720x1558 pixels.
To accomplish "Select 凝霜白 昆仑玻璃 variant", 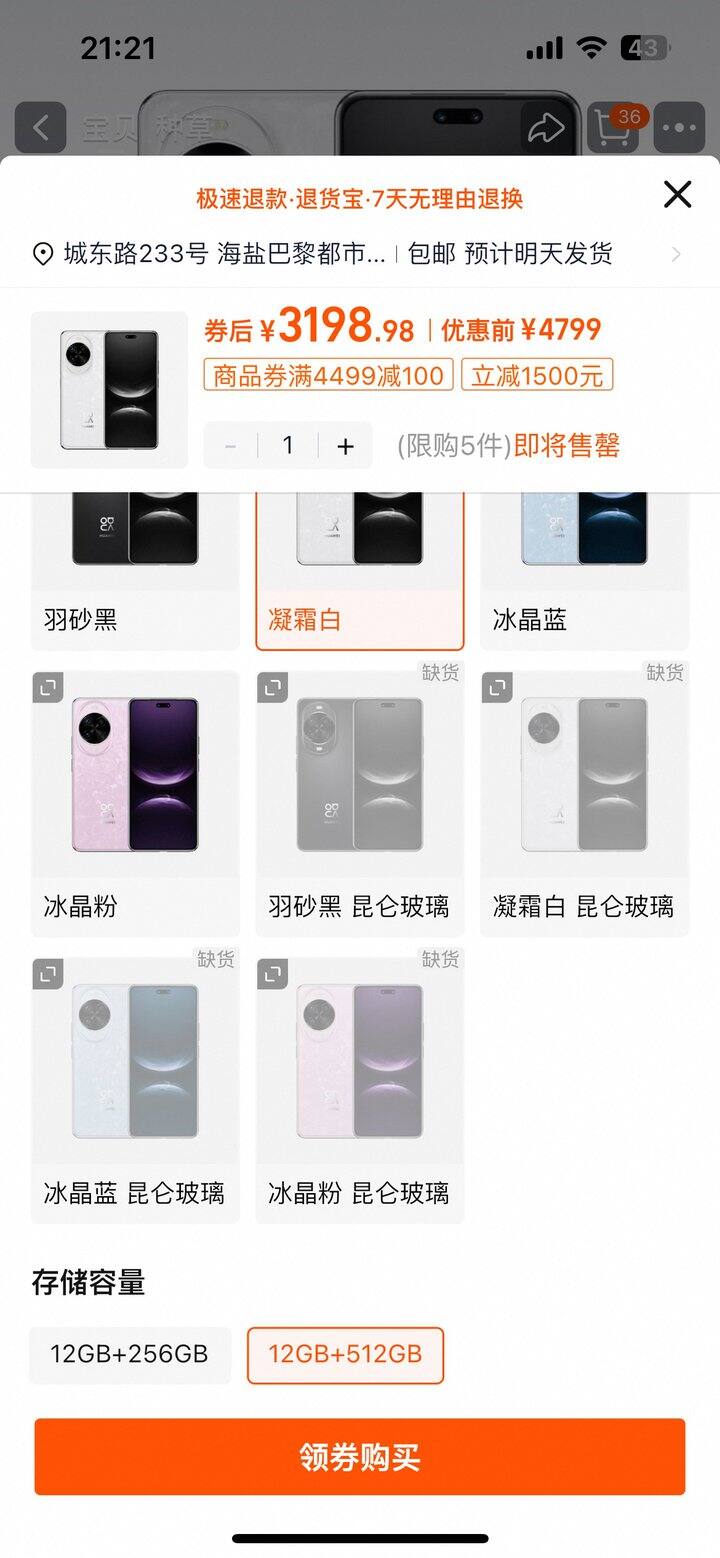I will click(584, 800).
